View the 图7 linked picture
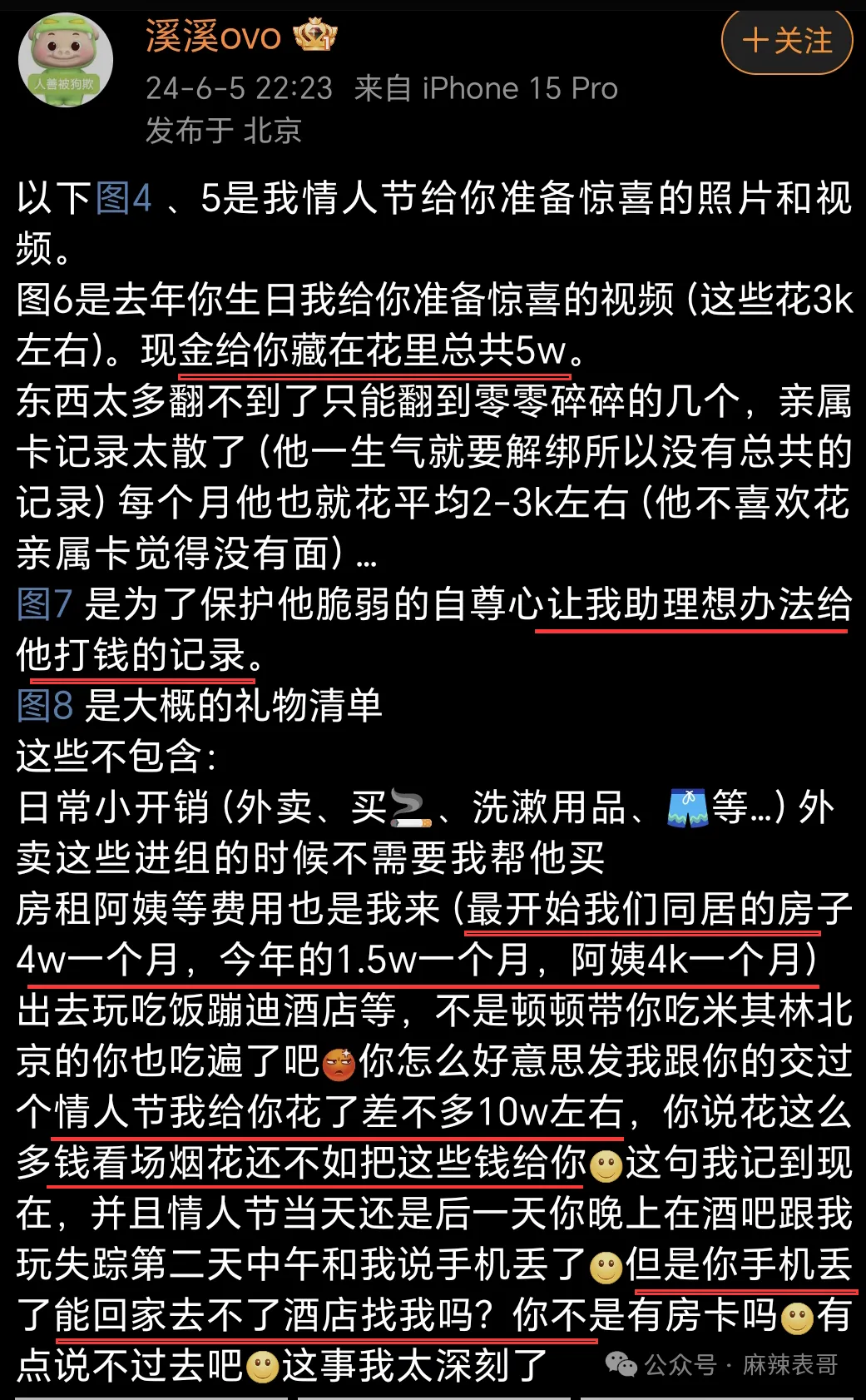The image size is (866, 1400). coord(45,603)
